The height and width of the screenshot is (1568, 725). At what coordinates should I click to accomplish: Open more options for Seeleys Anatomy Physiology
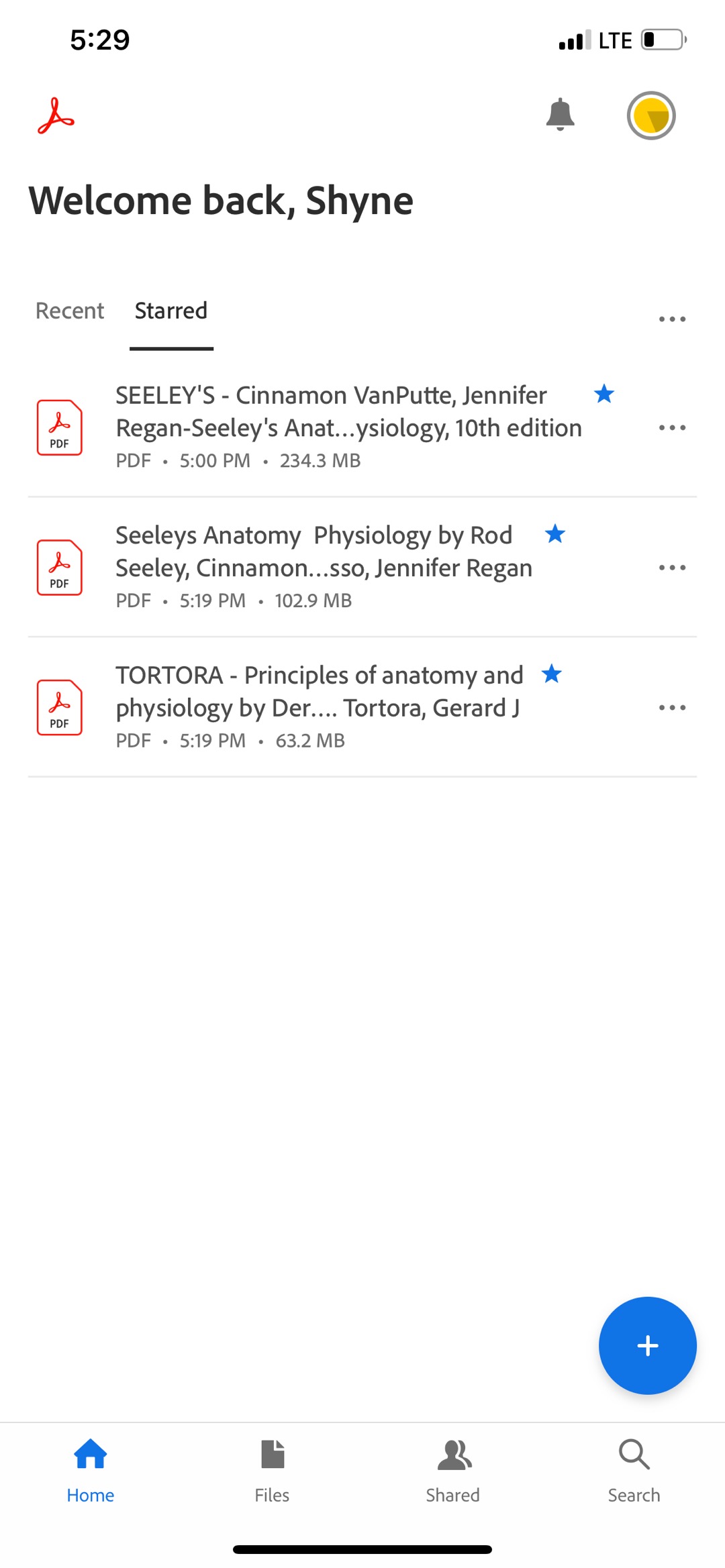point(672,568)
